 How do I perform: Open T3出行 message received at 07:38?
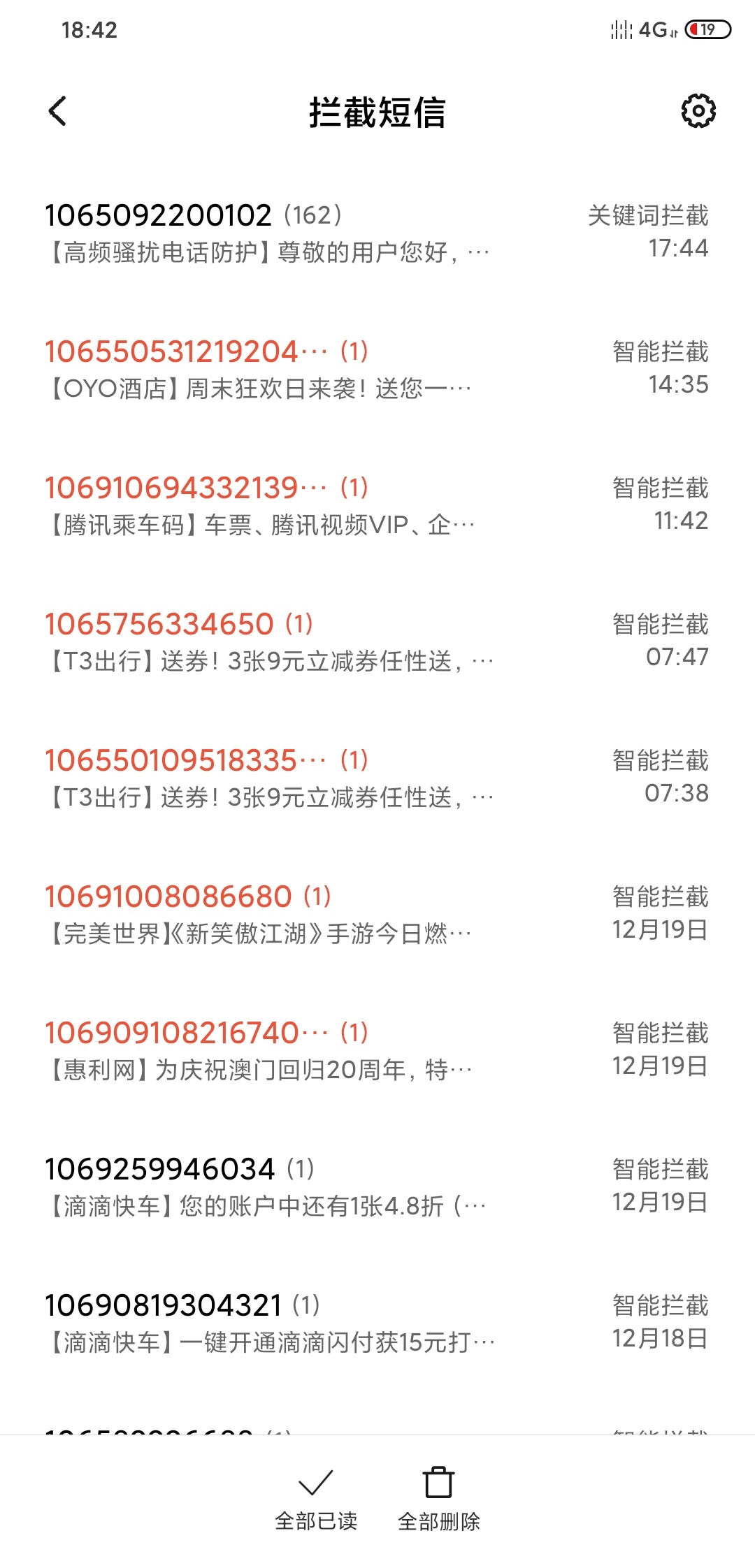point(377,778)
